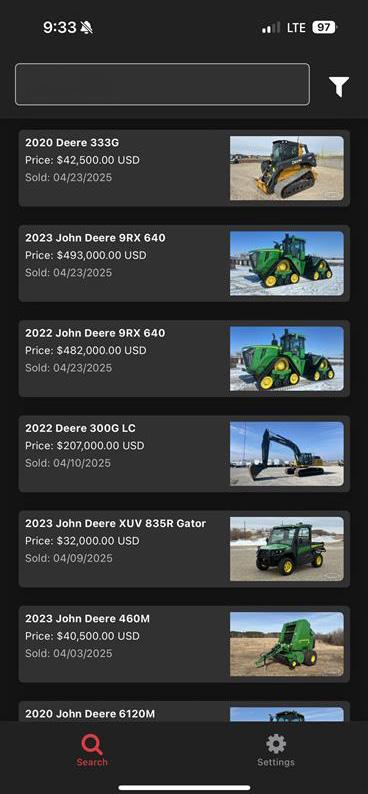Open the filter funnel icon
The width and height of the screenshot is (368, 794).
[339, 87]
